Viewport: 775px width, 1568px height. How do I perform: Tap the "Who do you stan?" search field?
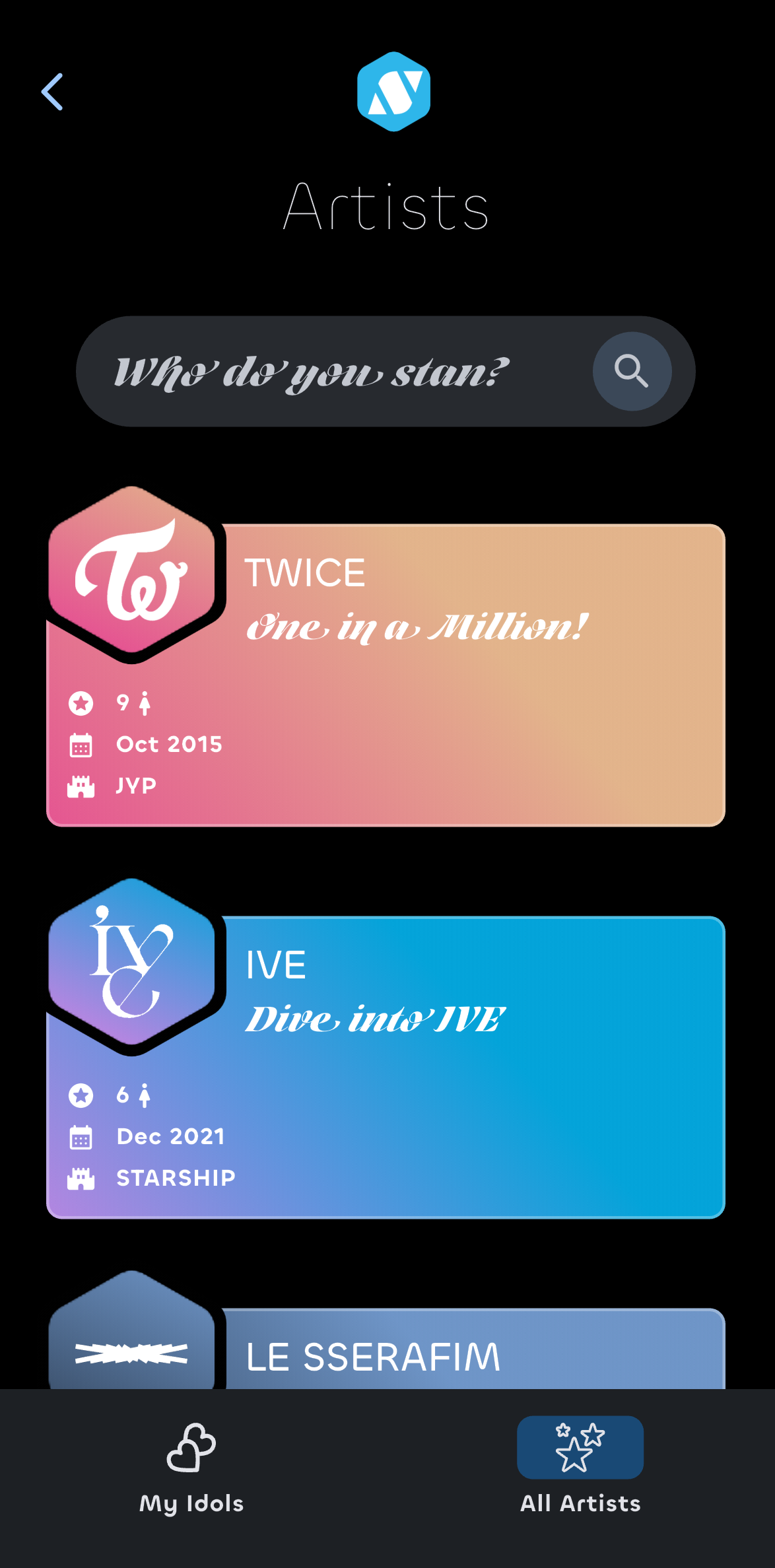click(x=330, y=372)
